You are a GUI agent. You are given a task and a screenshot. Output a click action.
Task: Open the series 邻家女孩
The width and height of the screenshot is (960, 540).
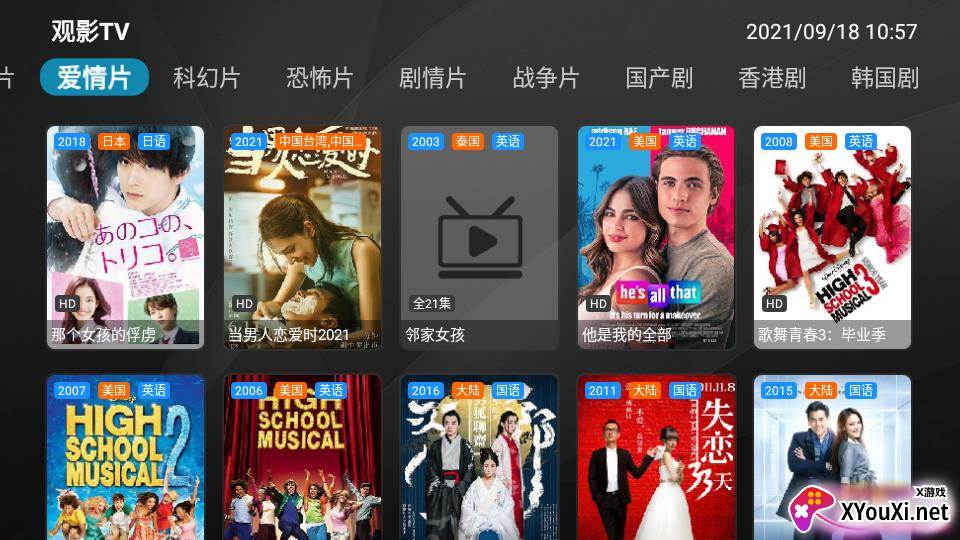tap(479, 237)
